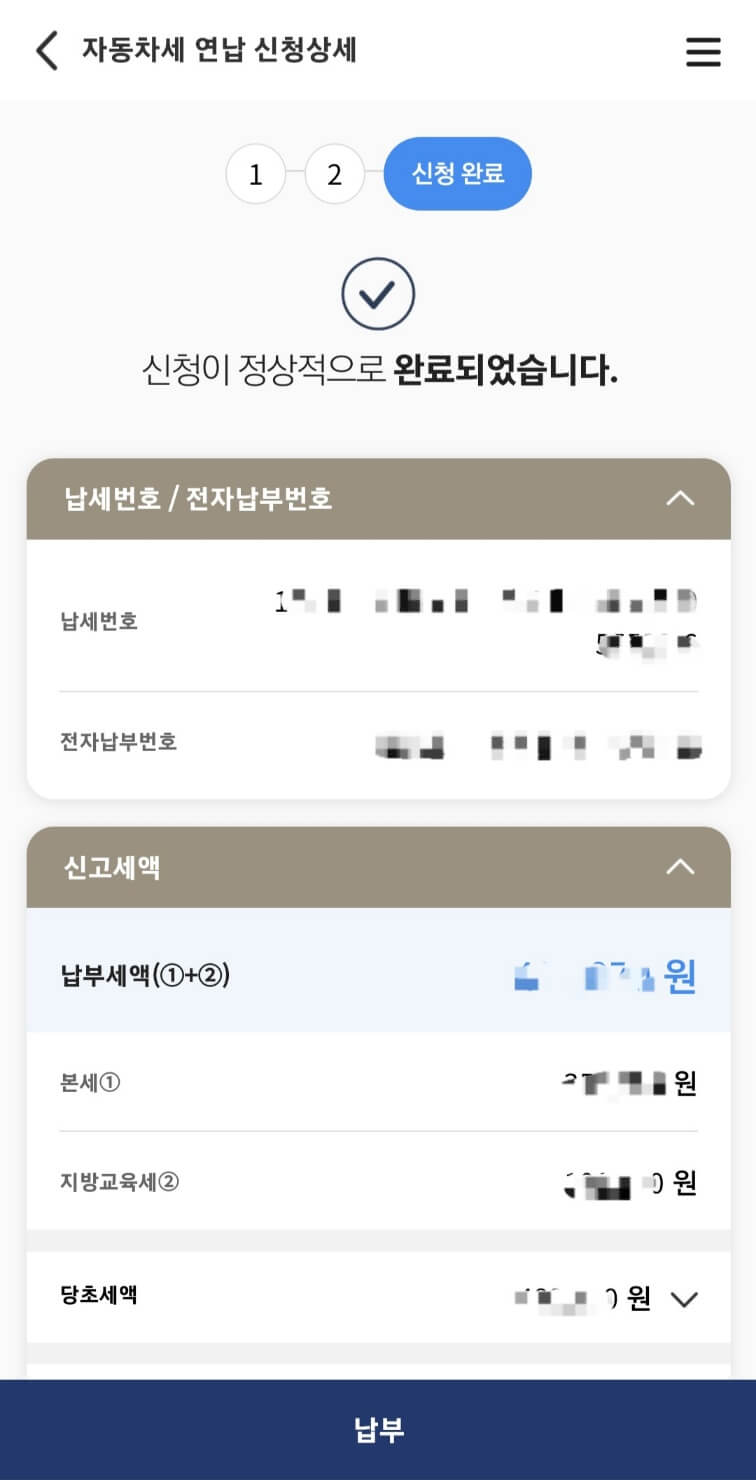Select step 2 in the progress indicator
The image size is (756, 1480).
333,174
